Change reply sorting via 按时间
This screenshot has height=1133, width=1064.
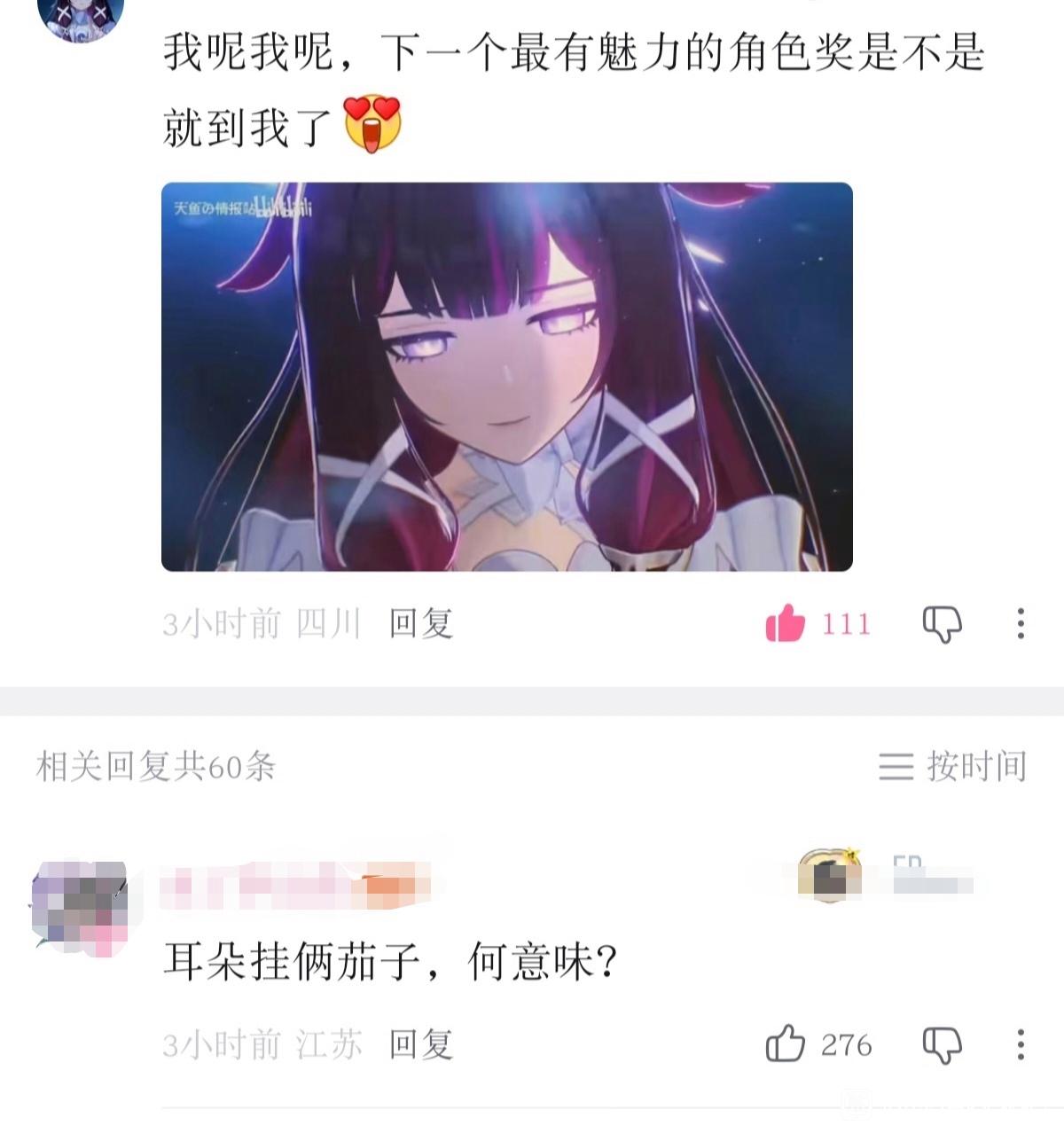point(953,766)
